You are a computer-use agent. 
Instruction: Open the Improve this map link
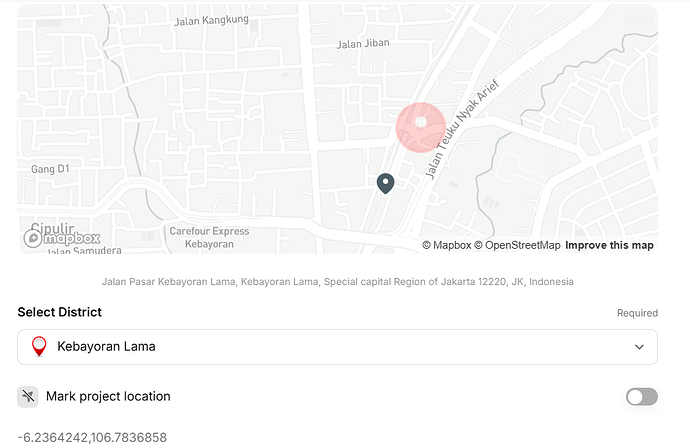609,245
